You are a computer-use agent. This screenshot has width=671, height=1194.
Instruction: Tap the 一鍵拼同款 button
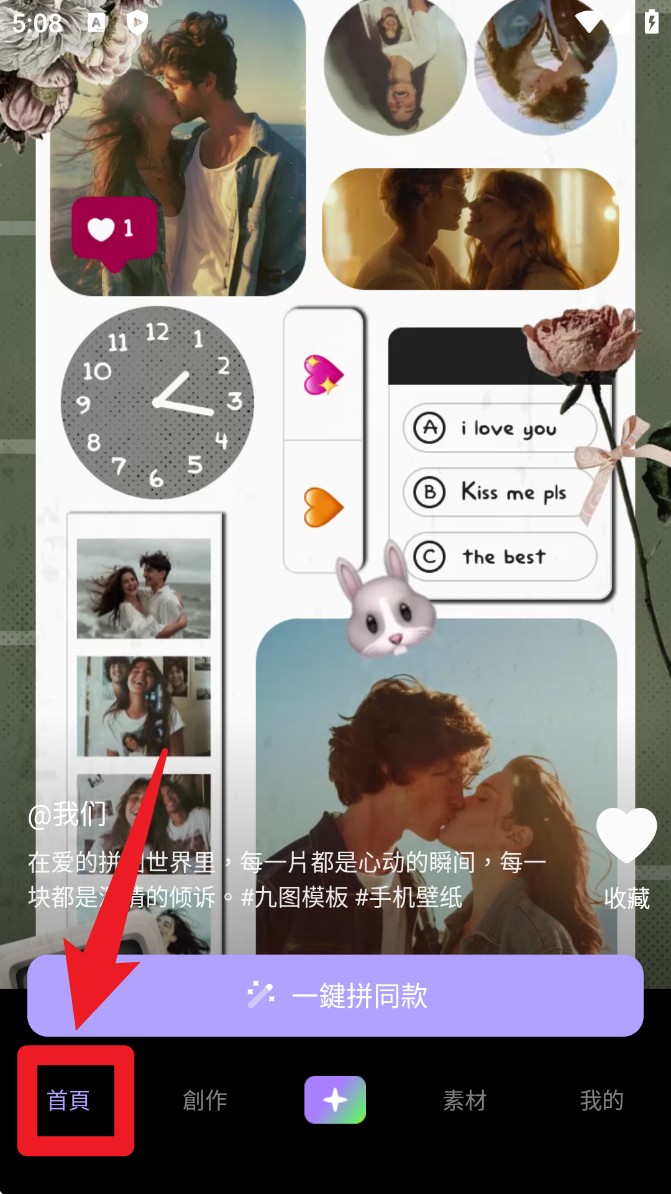[x=335, y=995]
